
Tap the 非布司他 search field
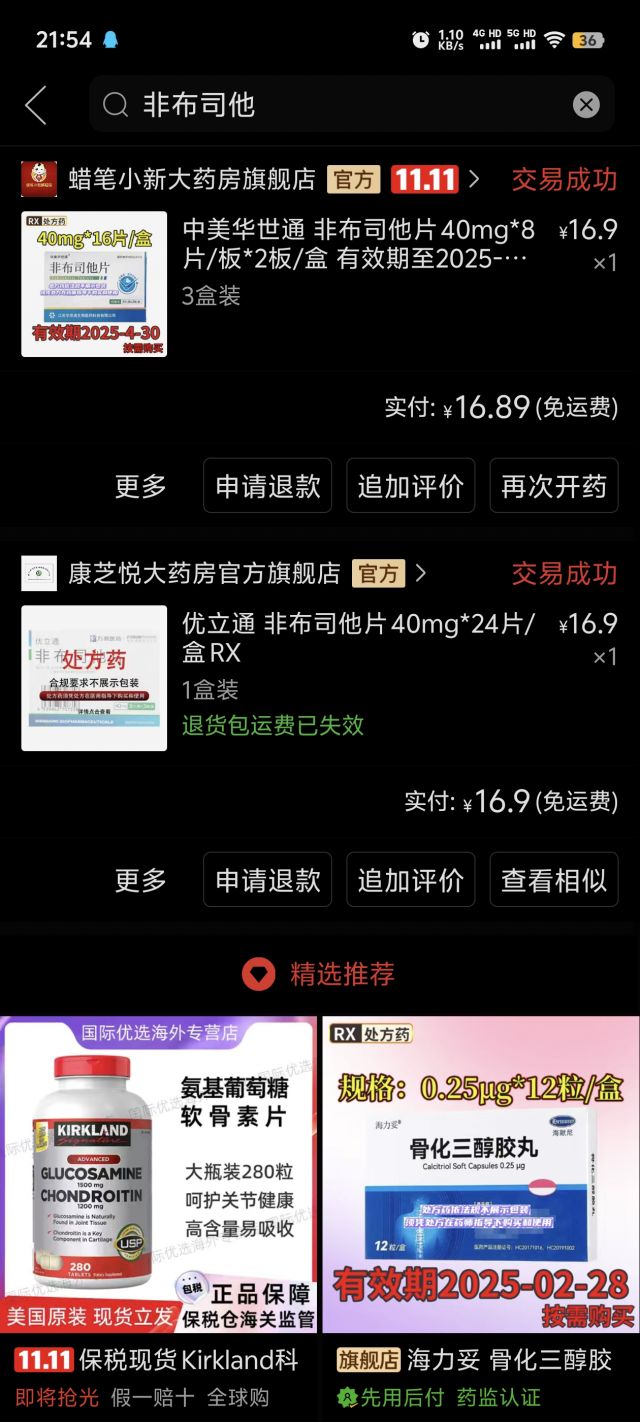click(x=340, y=105)
